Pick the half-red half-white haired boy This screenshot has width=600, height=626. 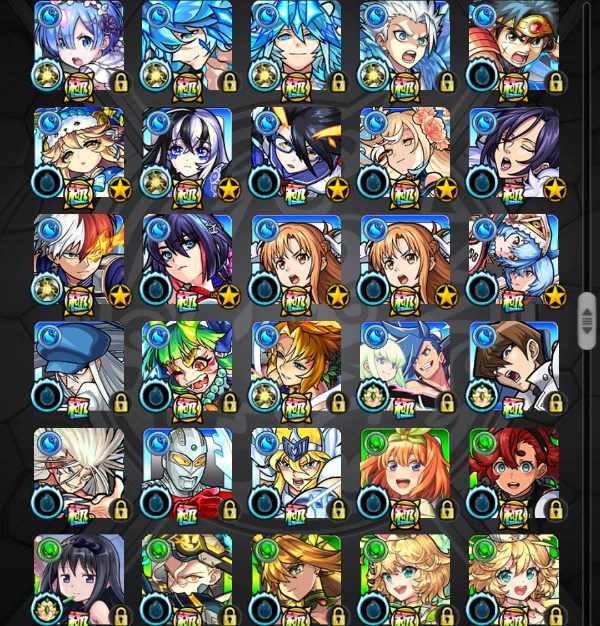click(x=79, y=259)
